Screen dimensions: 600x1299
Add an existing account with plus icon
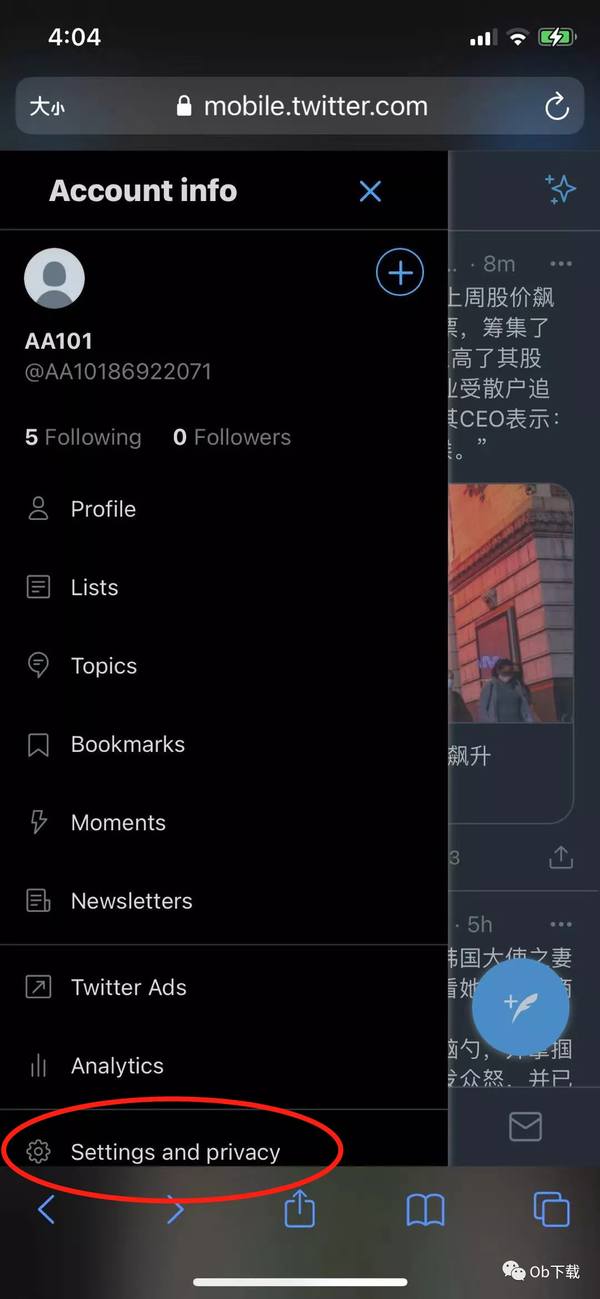[400, 273]
